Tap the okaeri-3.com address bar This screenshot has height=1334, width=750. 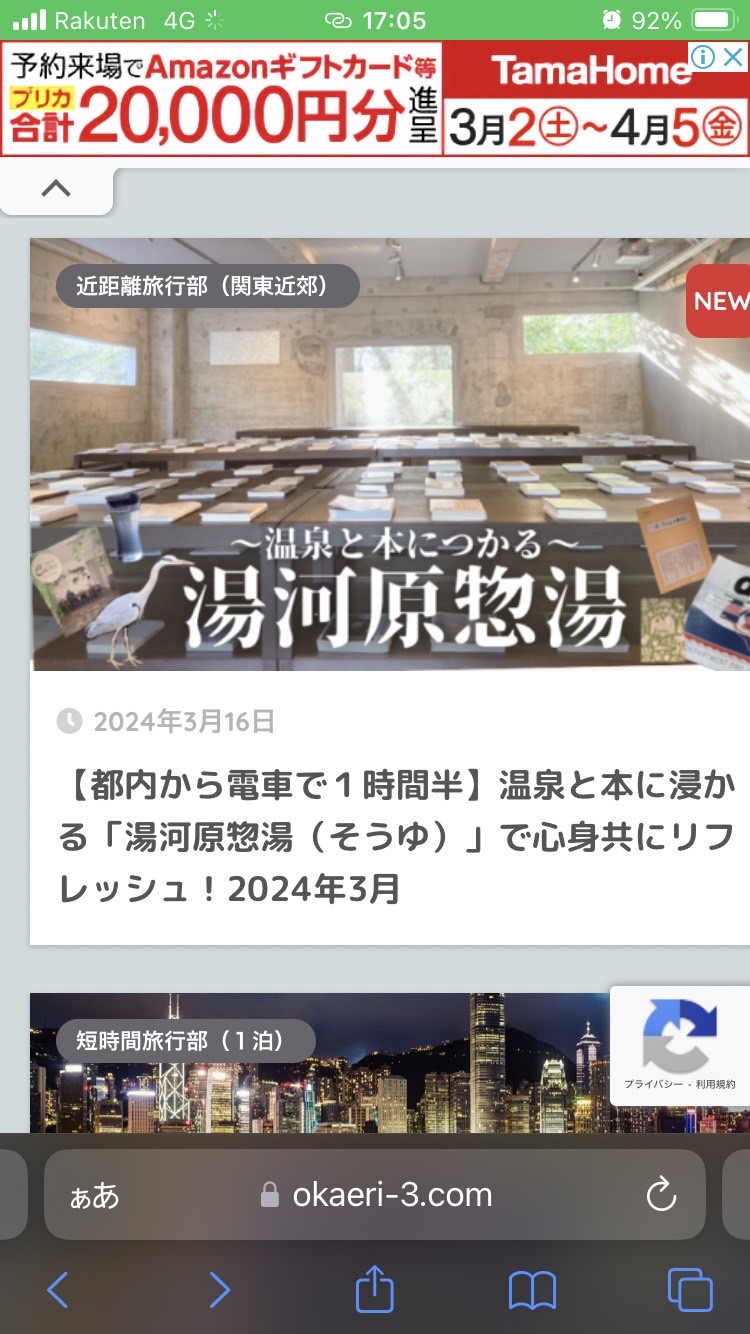390,1194
